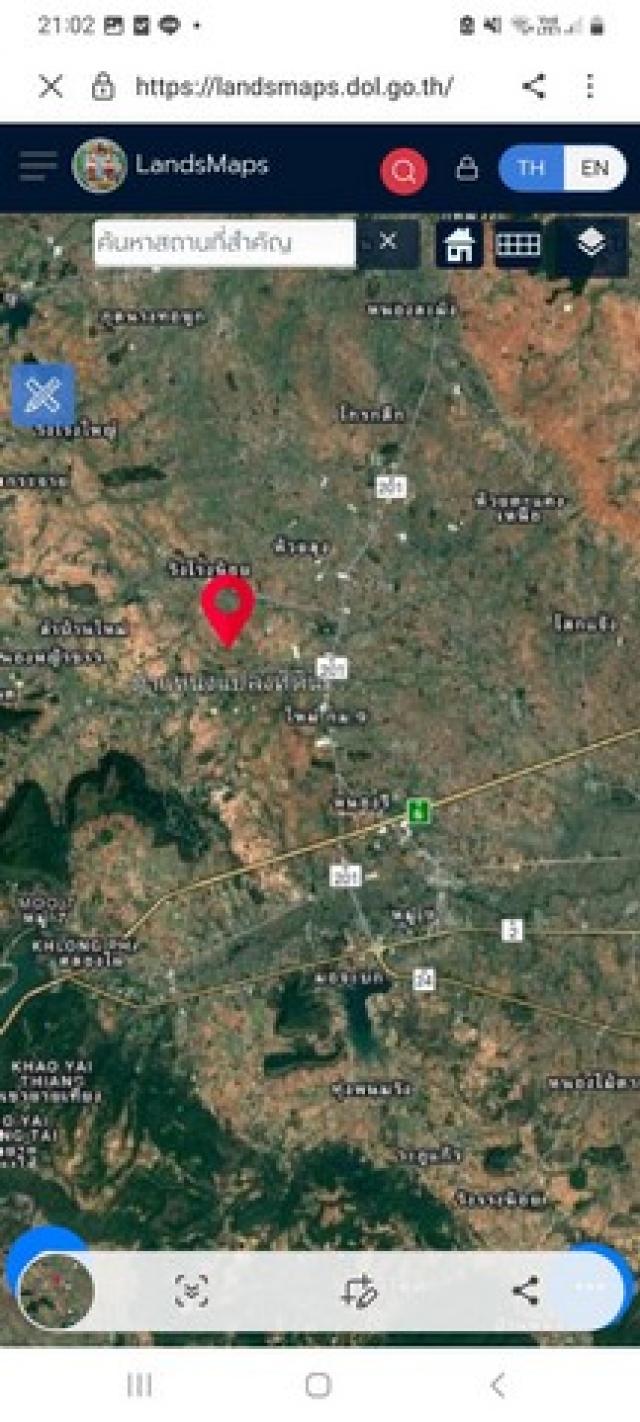Clear the place search text
Viewport: 640px width, 1422px height.
388,242
